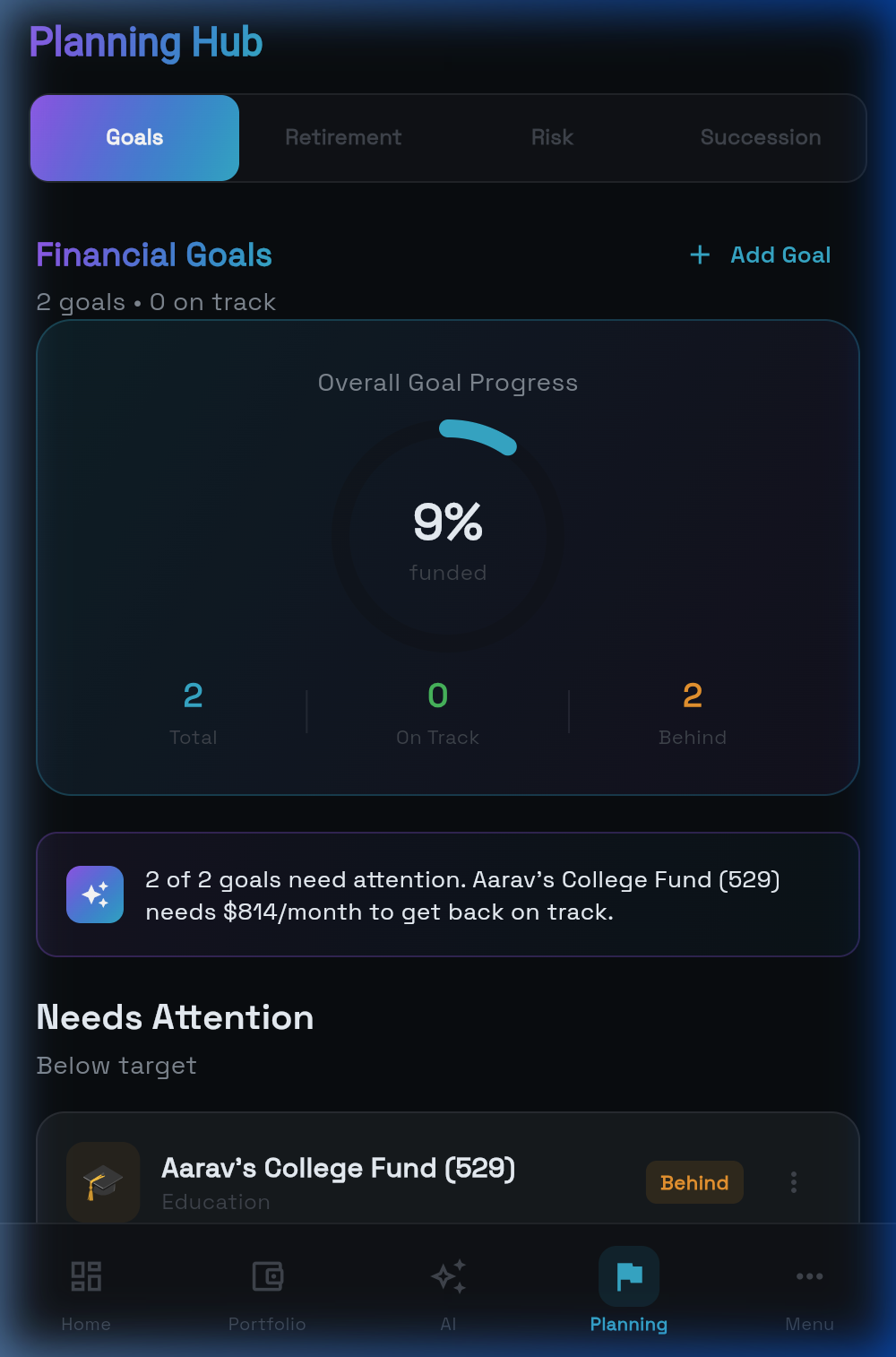Open the AI insight about goals needing attention
Screen dimensions: 896x1357
pos(448,895)
